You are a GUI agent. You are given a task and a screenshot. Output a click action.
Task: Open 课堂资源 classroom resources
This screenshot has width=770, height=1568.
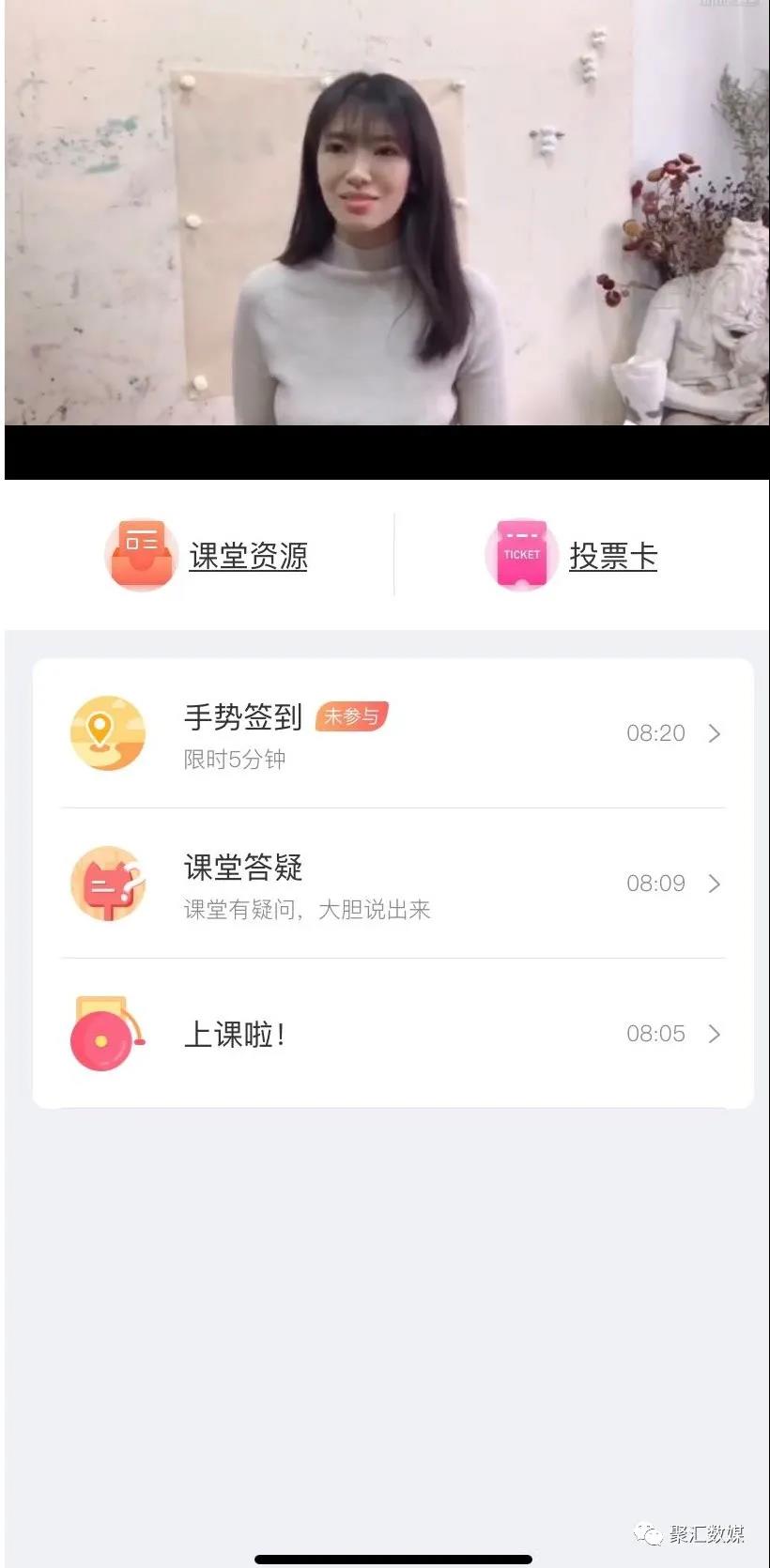(x=208, y=556)
